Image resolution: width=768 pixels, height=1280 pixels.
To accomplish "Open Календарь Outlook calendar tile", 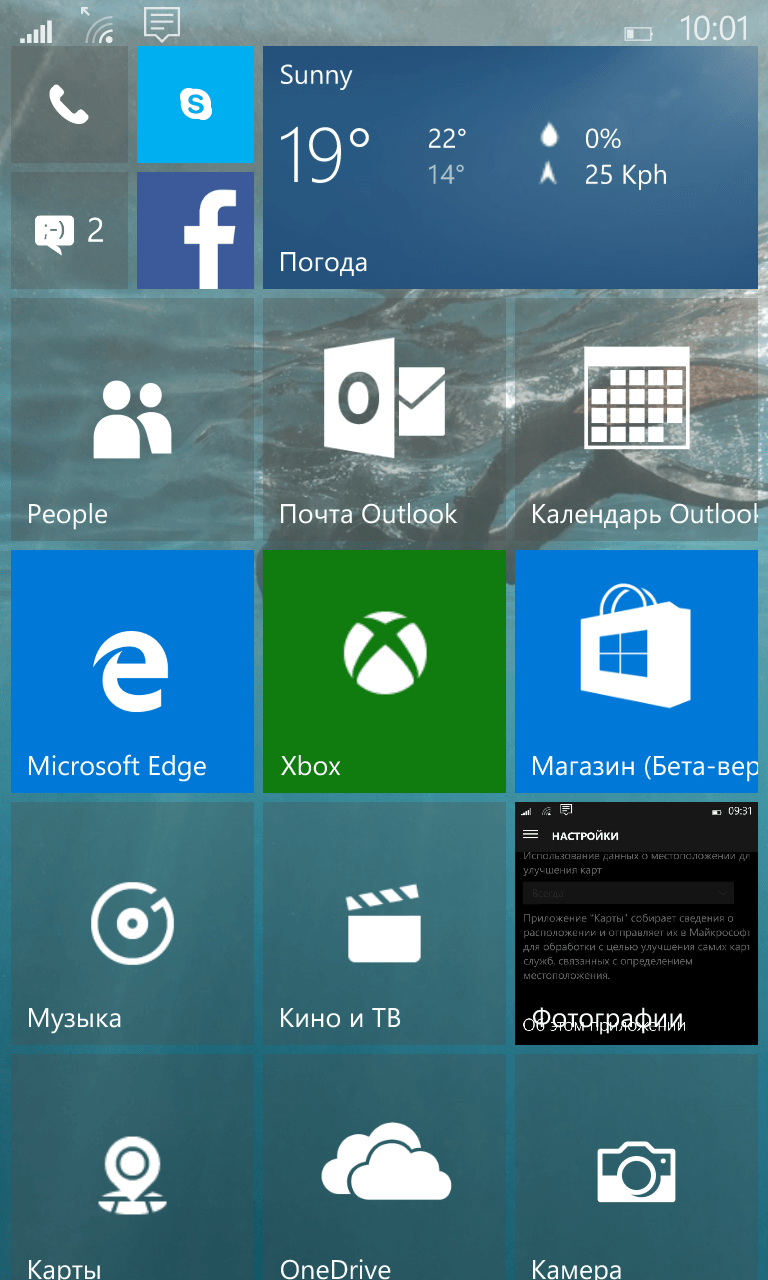I will click(x=636, y=419).
